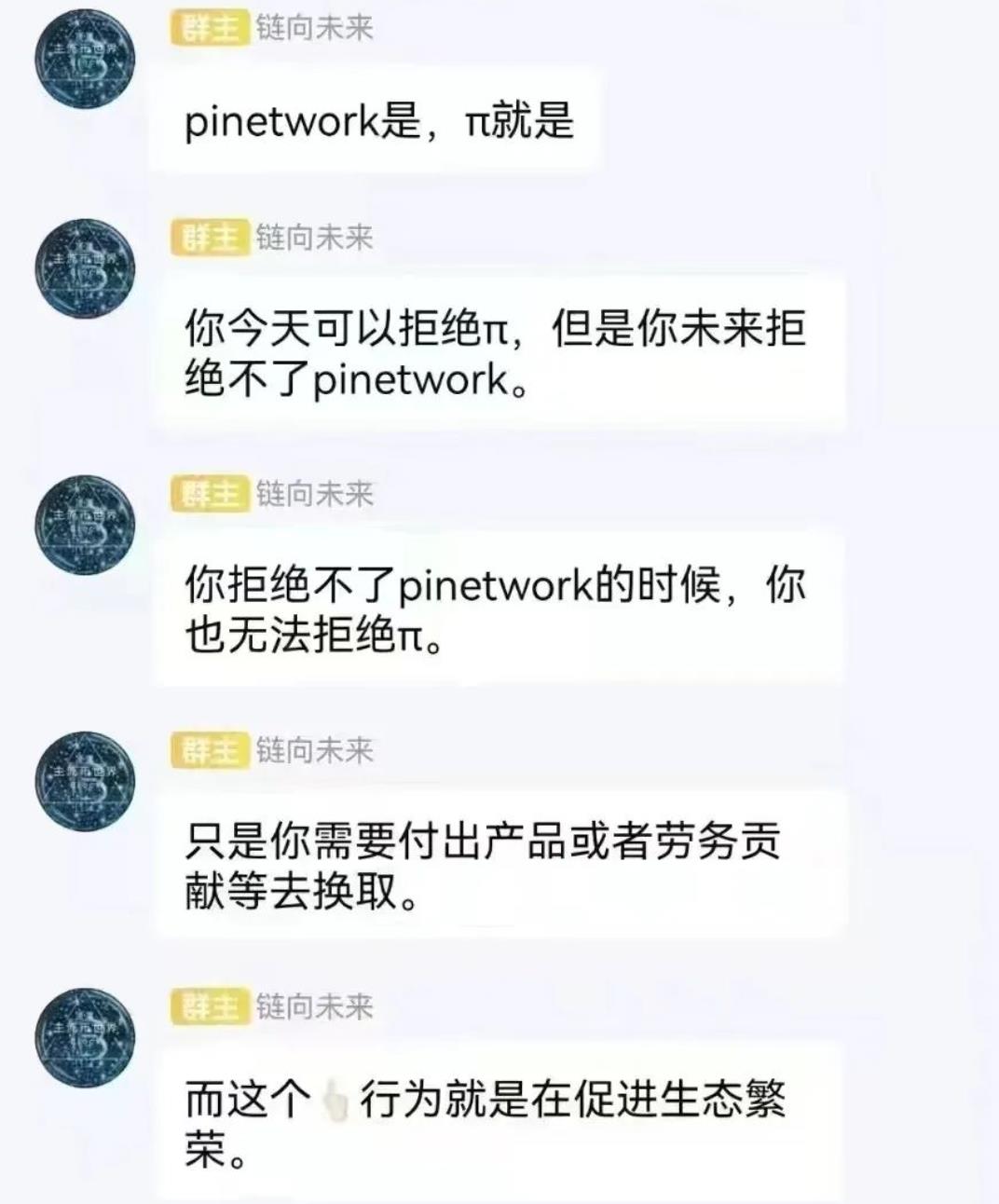Tap avatar beside "只是你需要付出产品" message
The height and width of the screenshot is (1204, 999).
[x=85, y=782]
